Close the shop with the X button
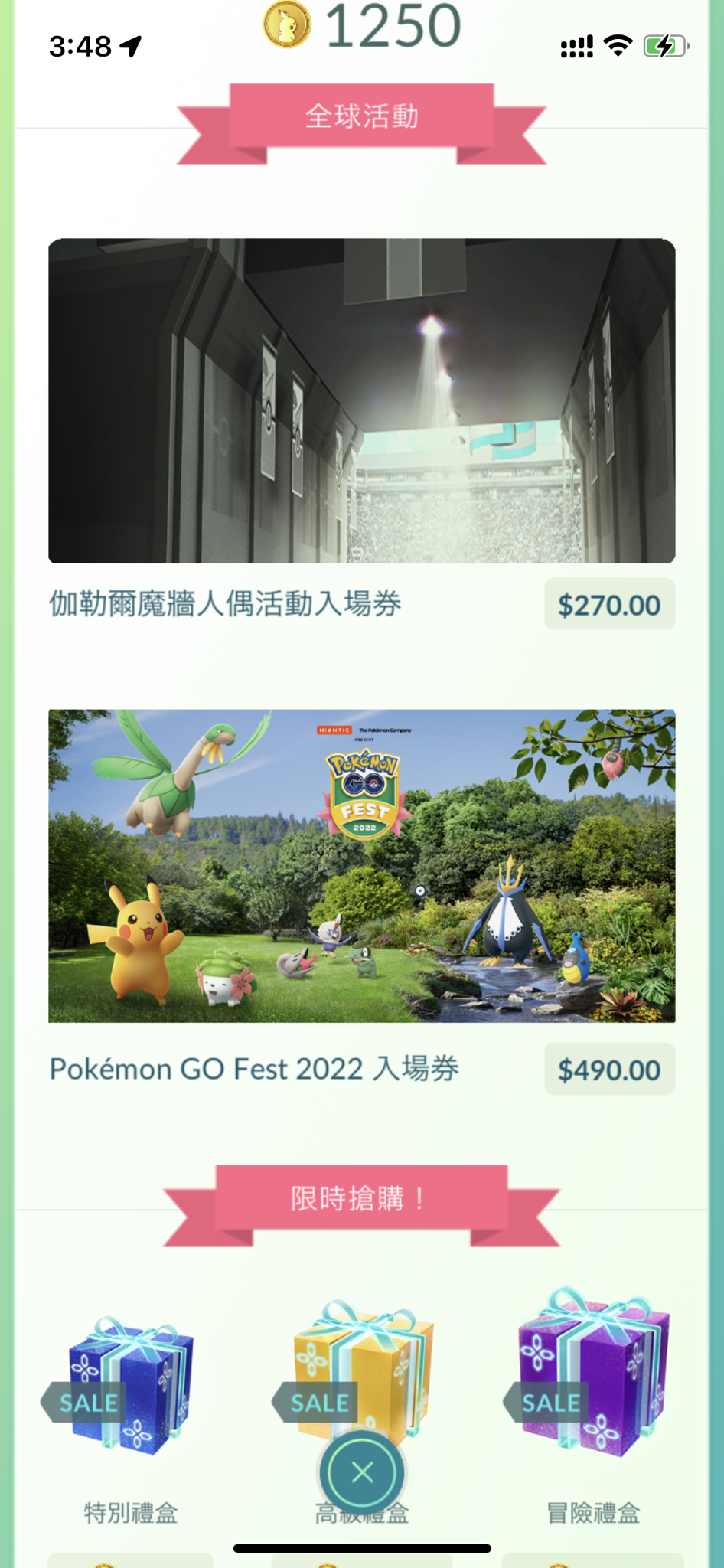Viewport: 724px width, 1568px height. click(x=362, y=1472)
